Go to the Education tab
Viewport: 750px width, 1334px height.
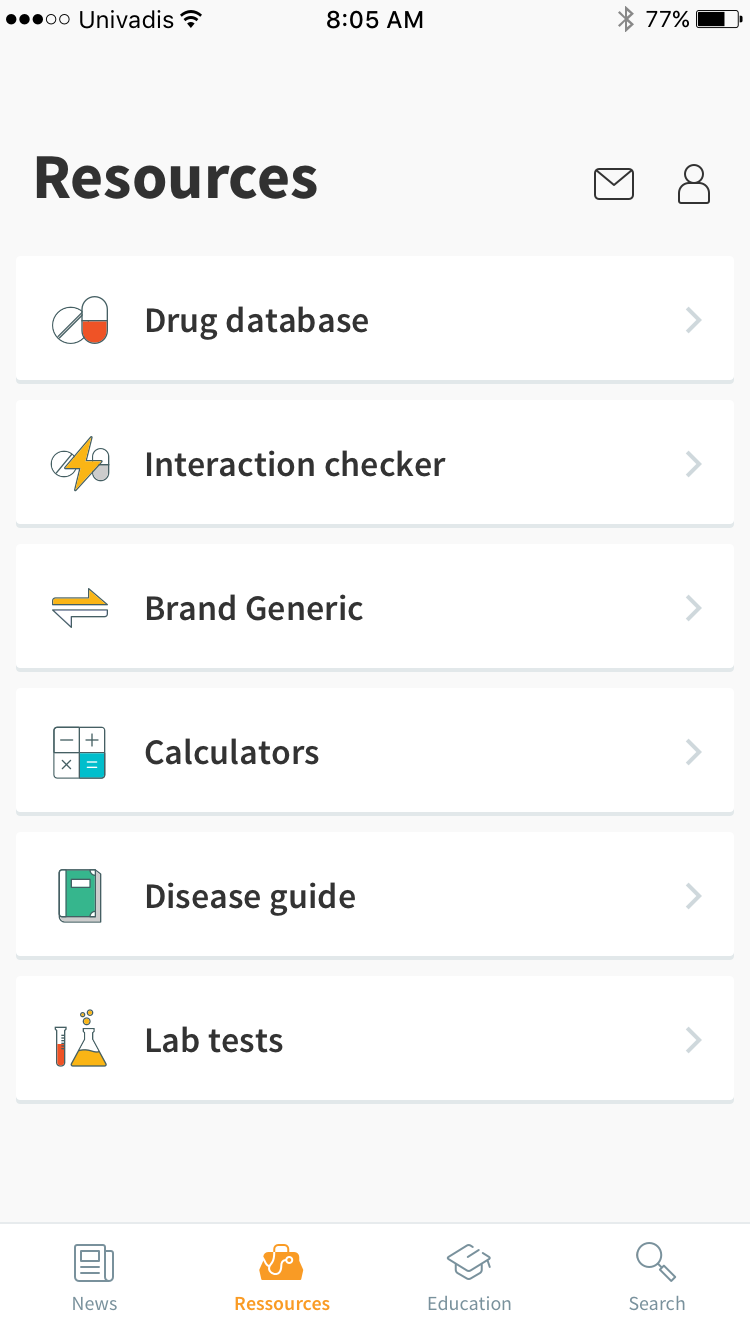point(469,1278)
